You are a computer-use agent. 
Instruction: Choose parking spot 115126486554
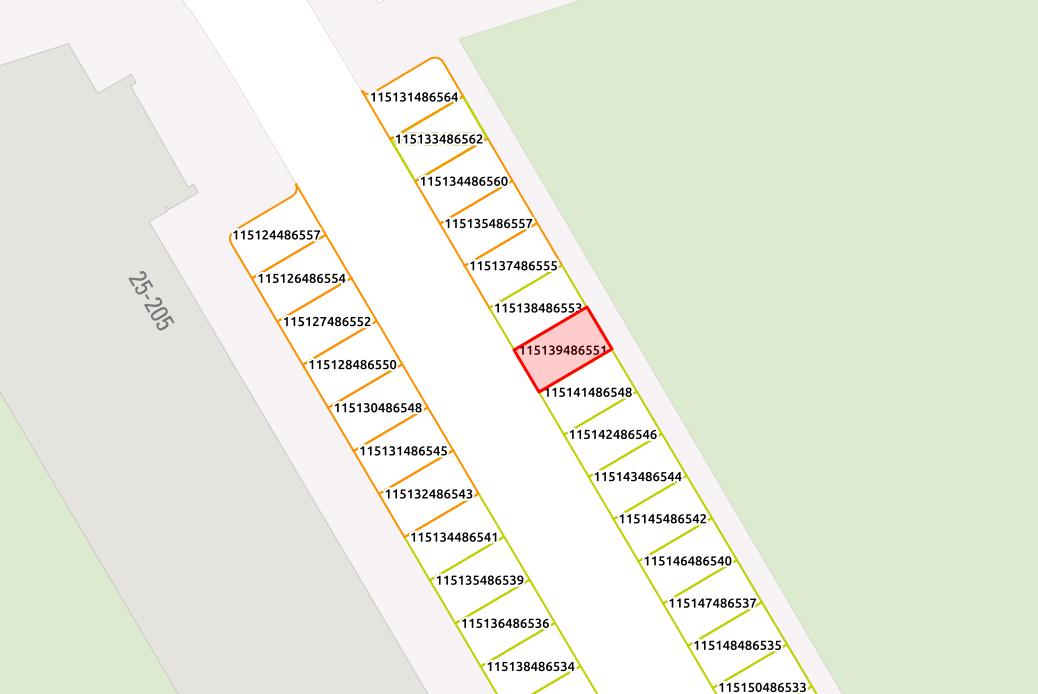click(302, 278)
